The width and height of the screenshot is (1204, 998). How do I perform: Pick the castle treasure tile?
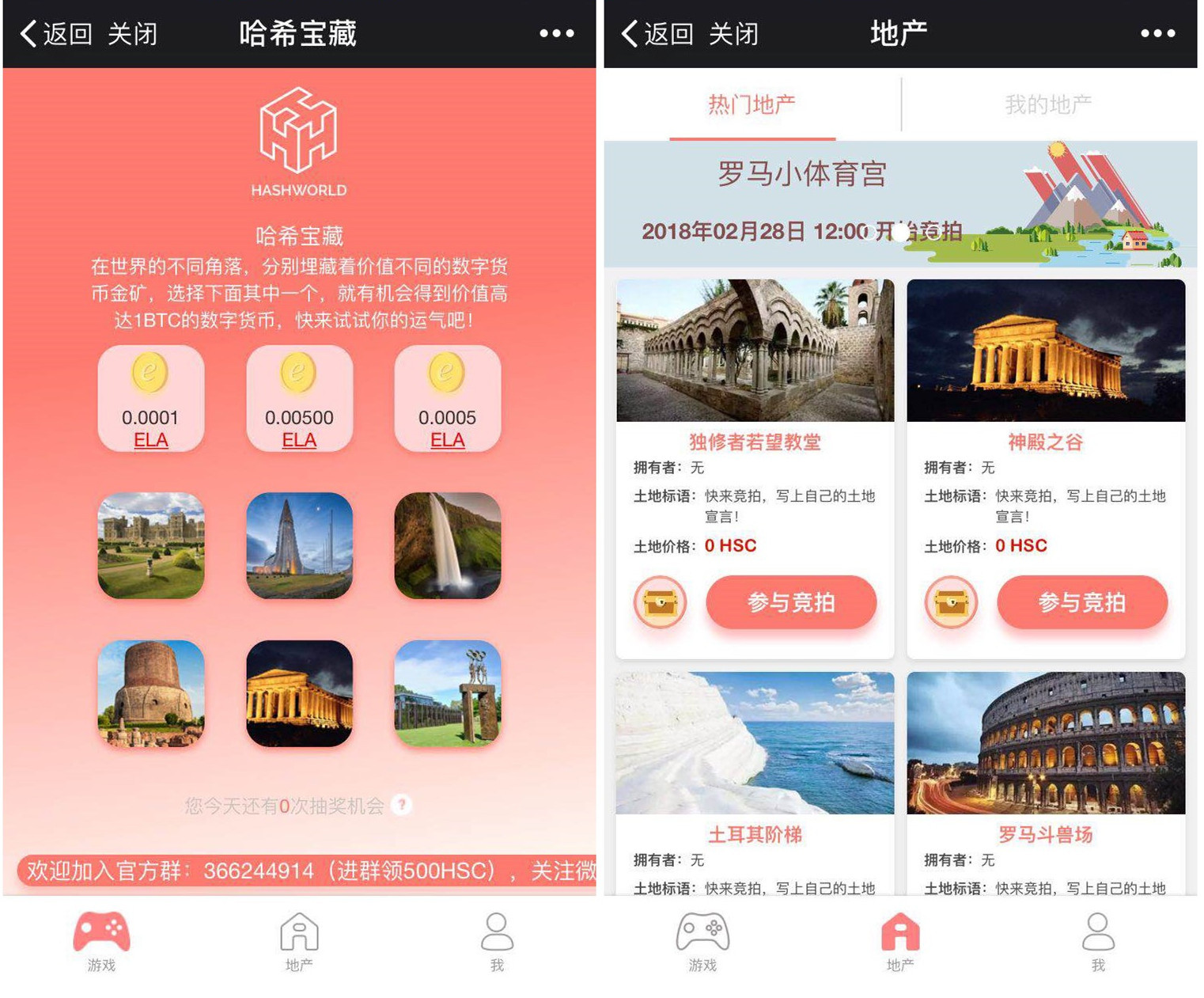(151, 545)
